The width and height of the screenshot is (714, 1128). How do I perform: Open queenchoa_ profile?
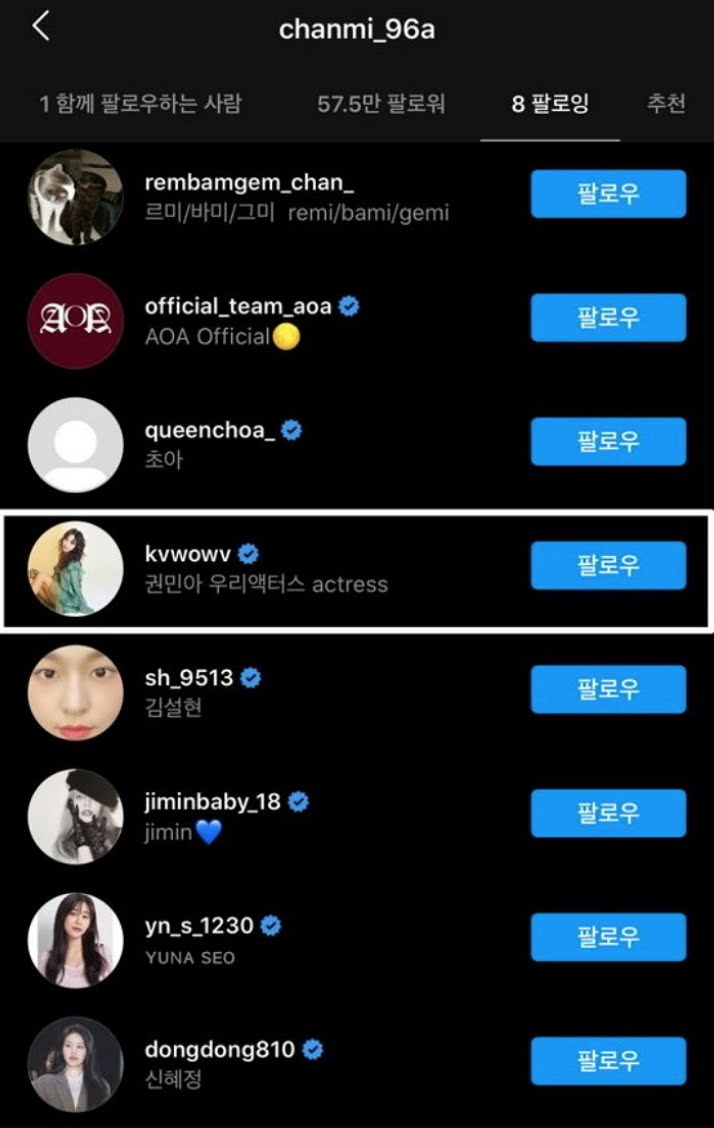coord(209,431)
